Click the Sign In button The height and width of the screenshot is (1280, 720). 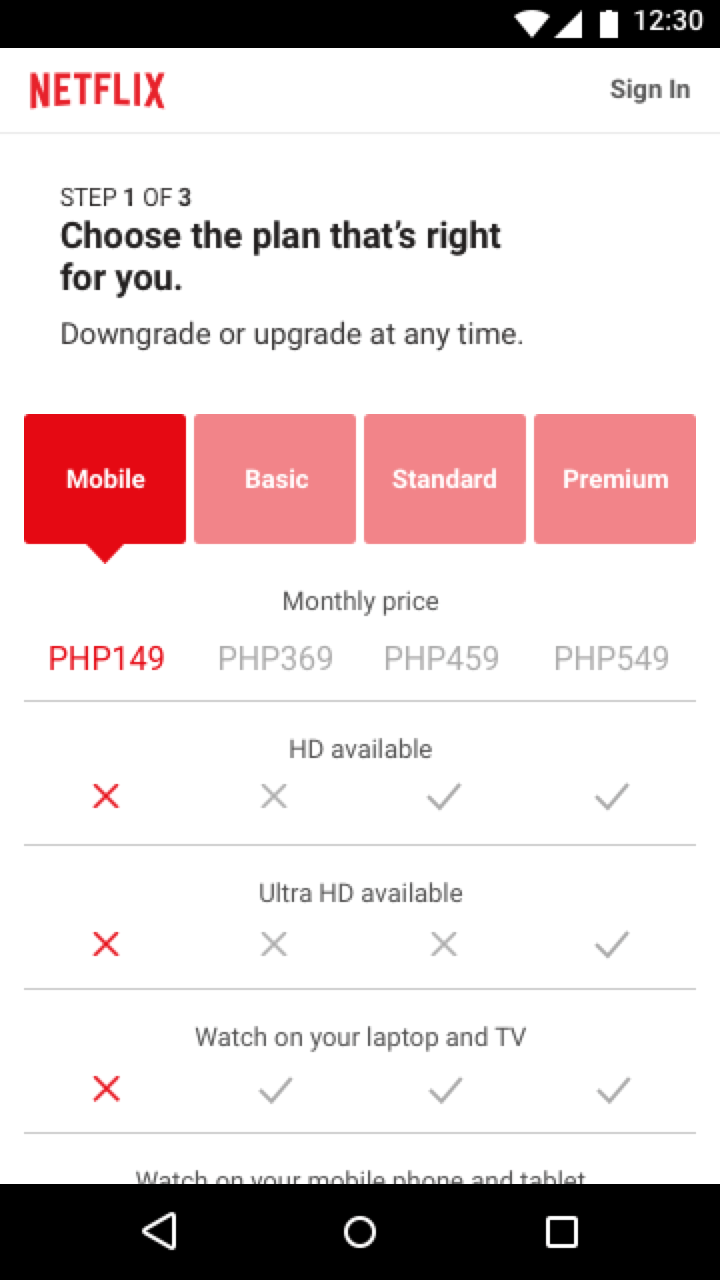(650, 89)
